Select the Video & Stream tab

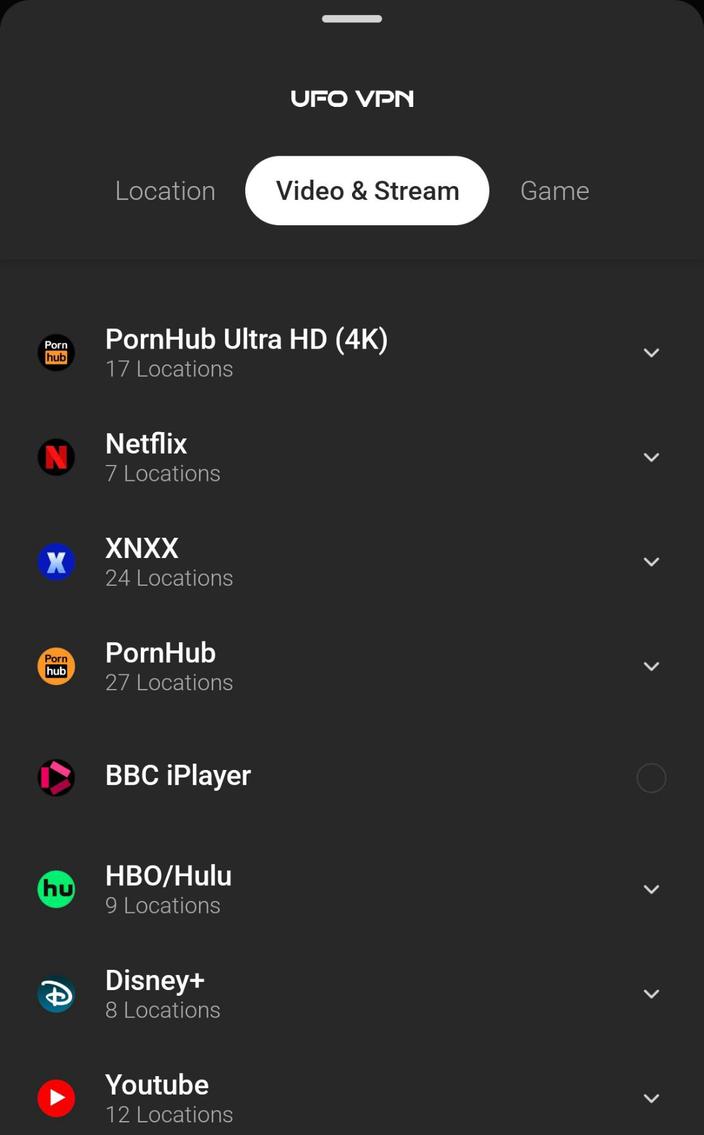point(367,191)
